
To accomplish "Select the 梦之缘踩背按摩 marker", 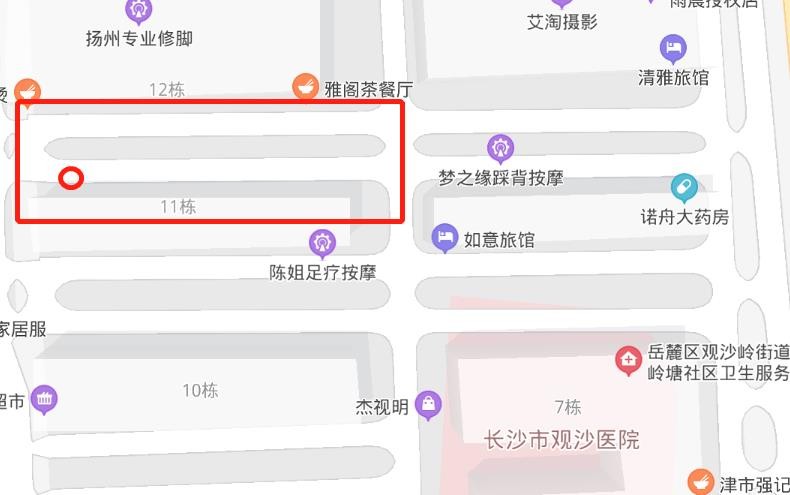I will [501, 149].
